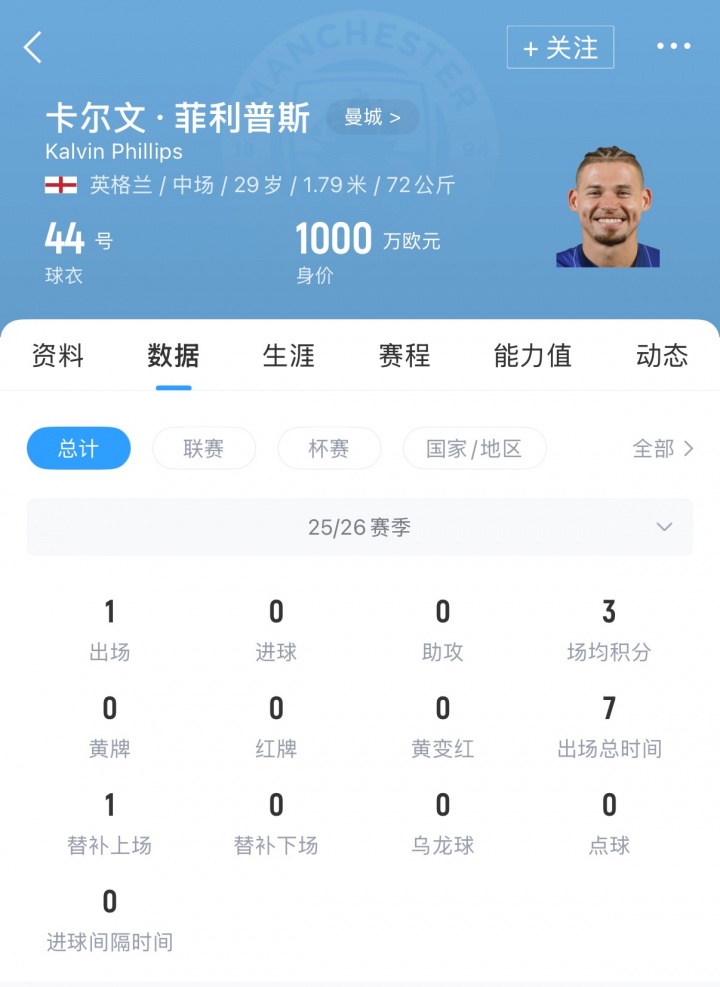Select the 联赛 filter chip
Viewport: 720px width, 987px height.
[204, 448]
